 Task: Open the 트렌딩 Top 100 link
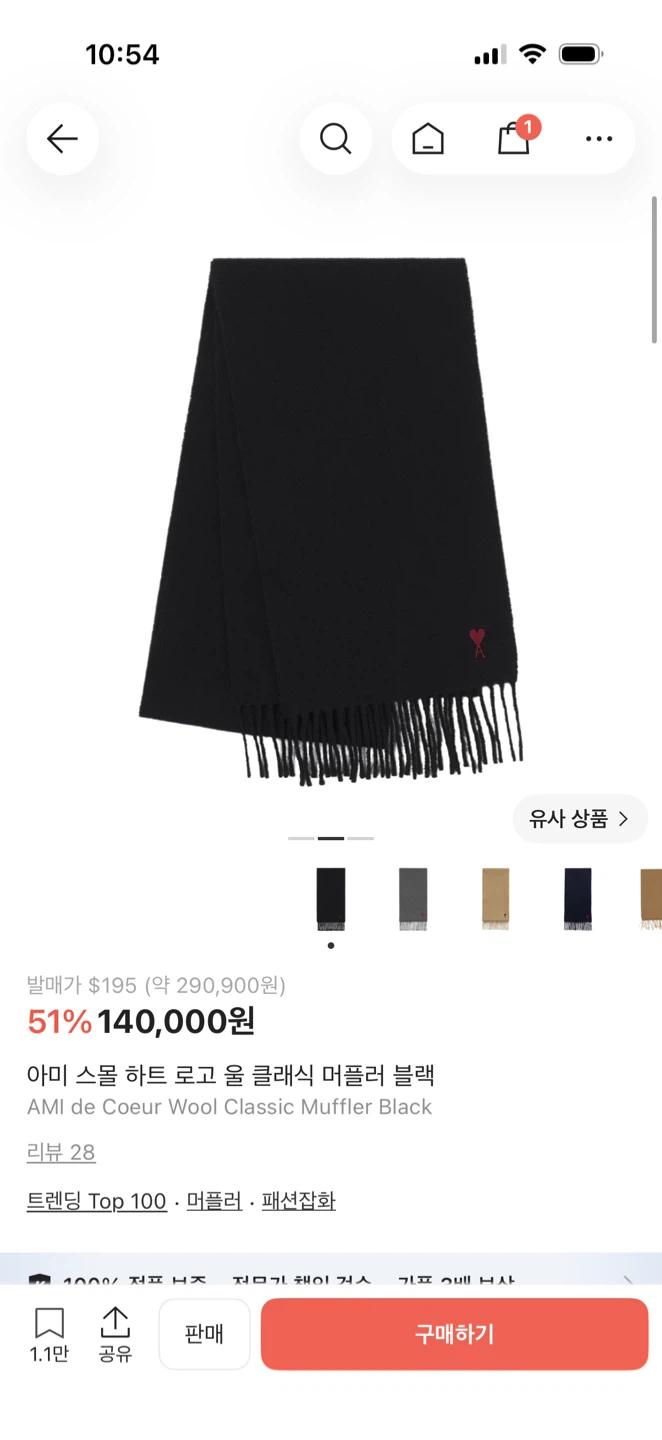pyautogui.click(x=97, y=1201)
